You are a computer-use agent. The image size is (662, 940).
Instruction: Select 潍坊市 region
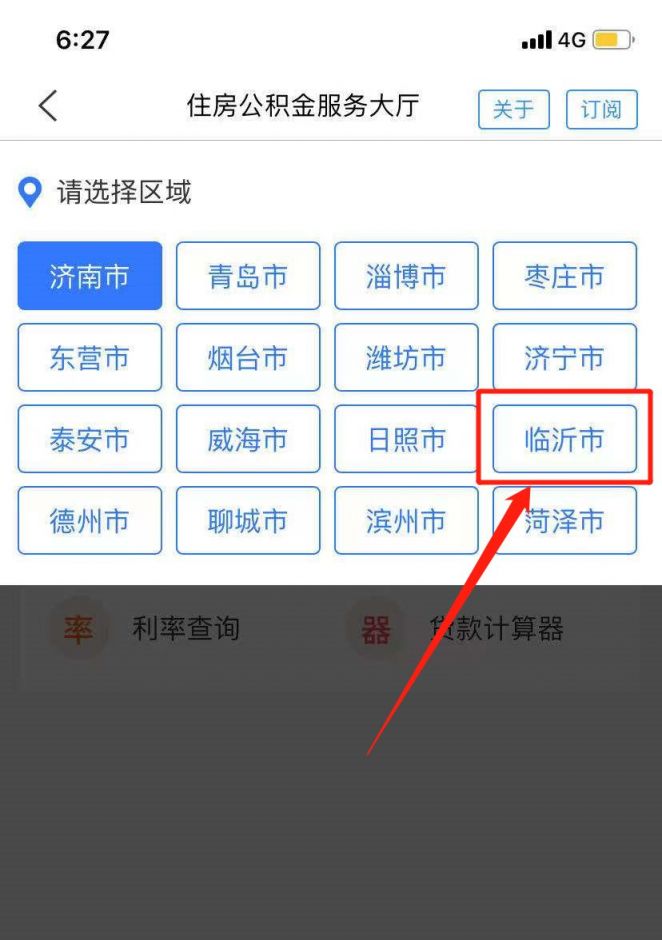(406, 357)
